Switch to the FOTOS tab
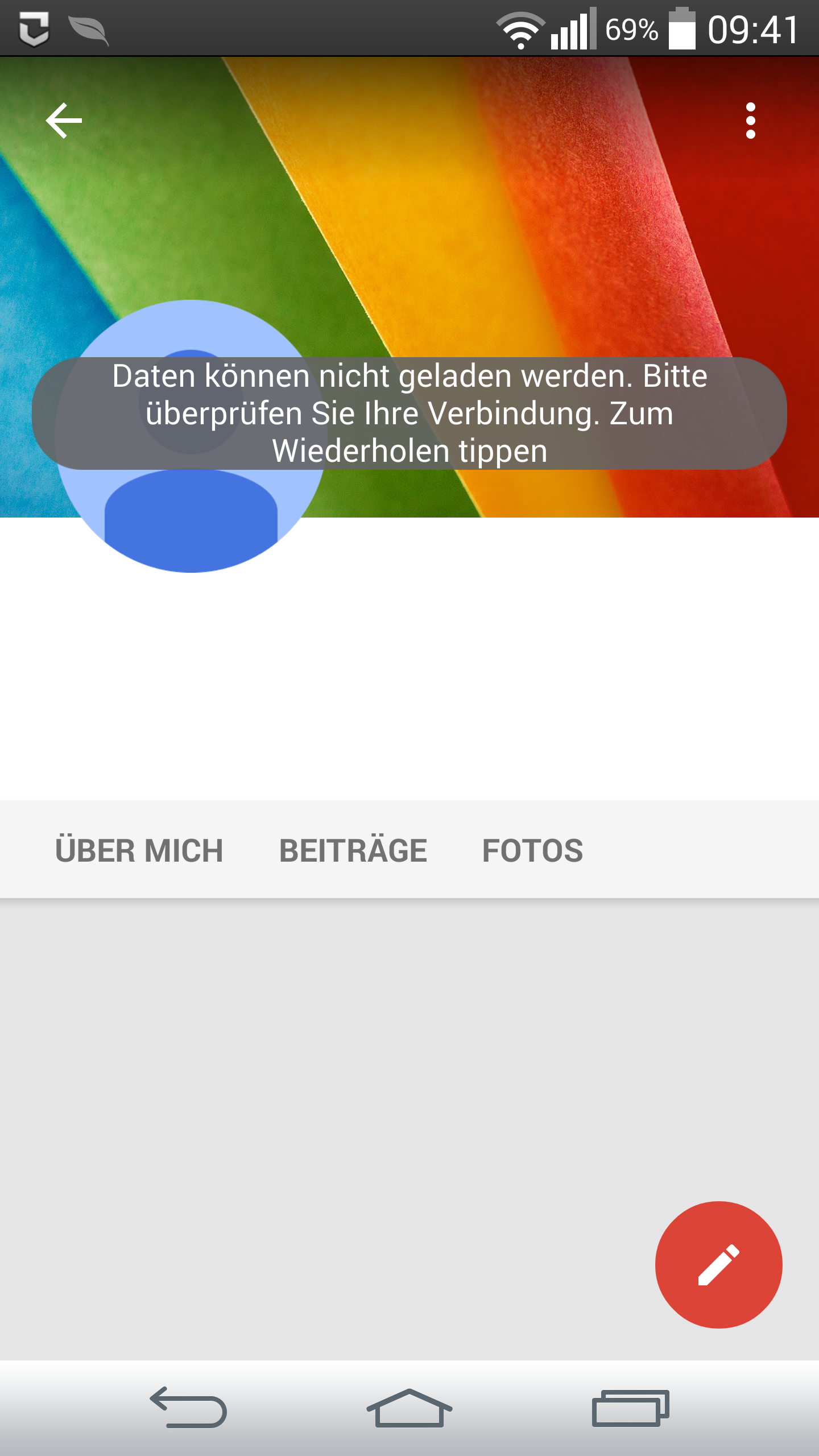The image size is (819, 1456). tap(533, 850)
